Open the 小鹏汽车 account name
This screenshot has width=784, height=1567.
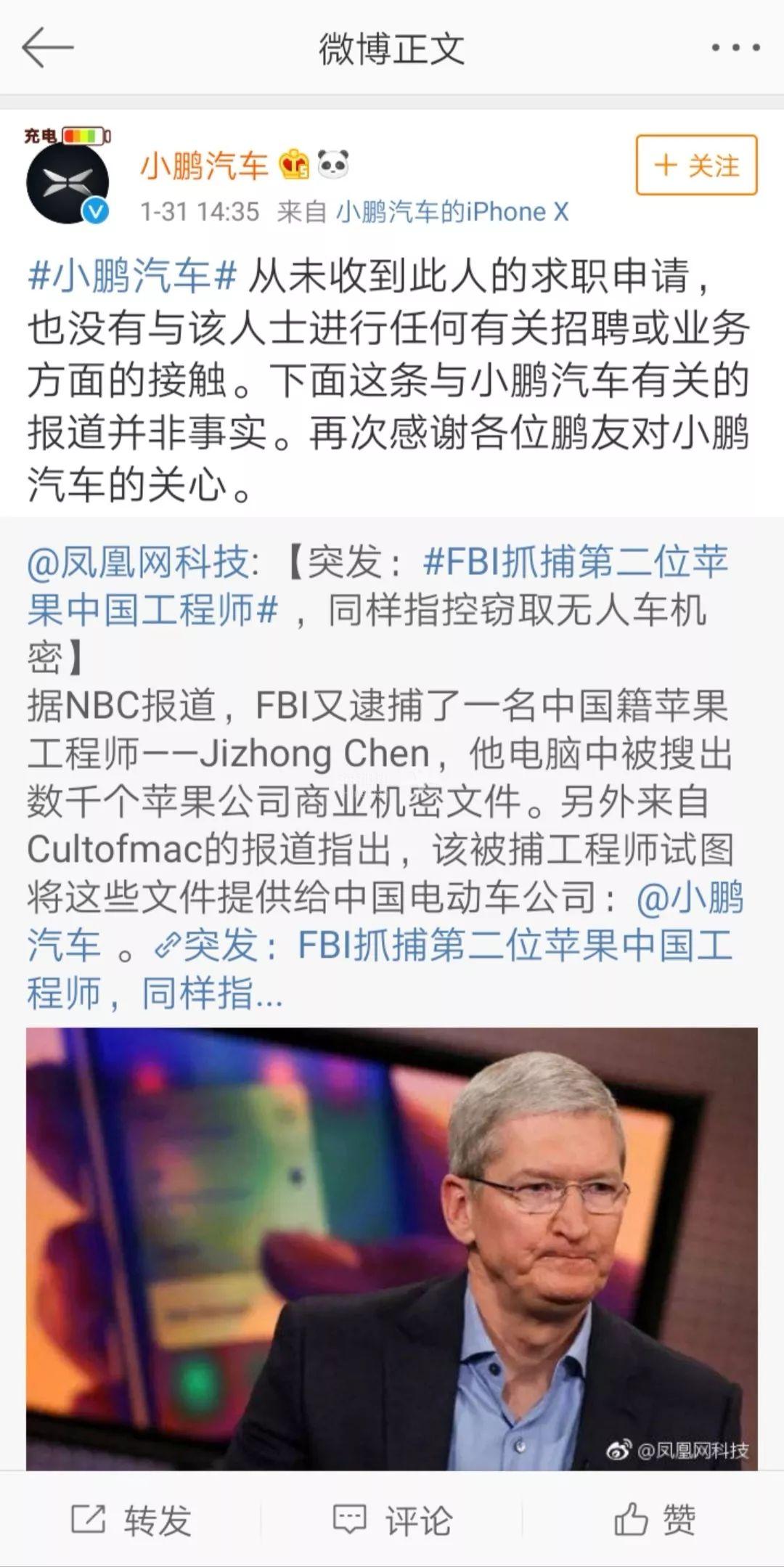click(204, 166)
